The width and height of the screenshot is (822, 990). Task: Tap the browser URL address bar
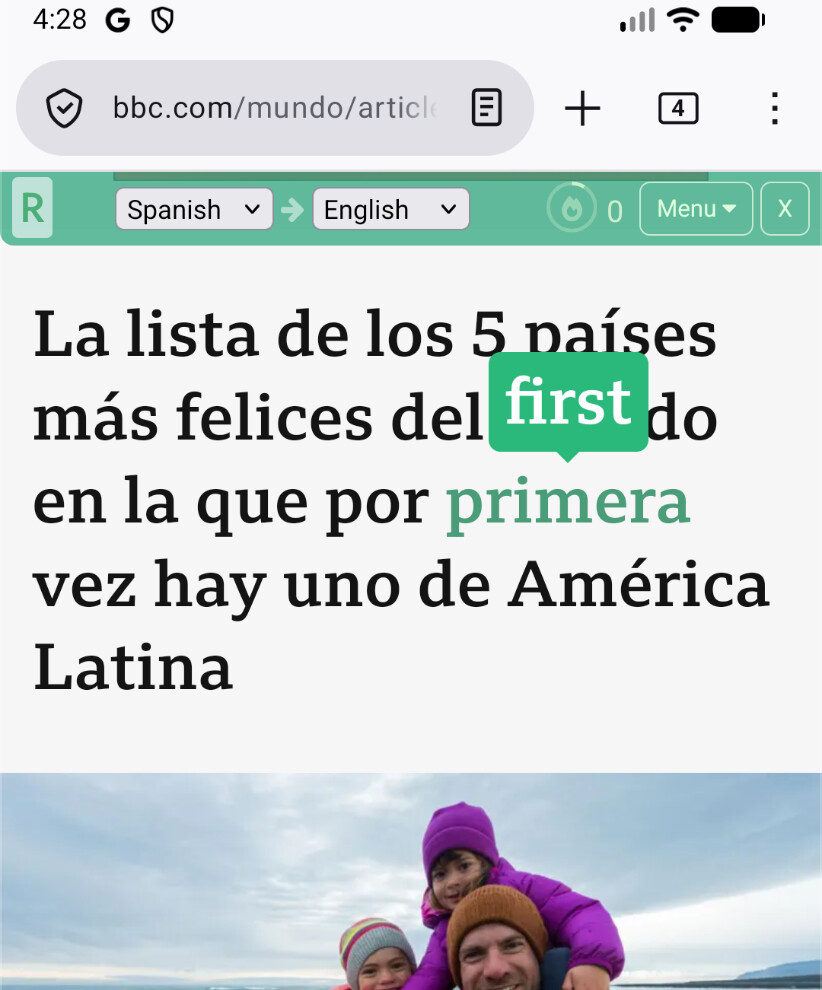[275, 108]
